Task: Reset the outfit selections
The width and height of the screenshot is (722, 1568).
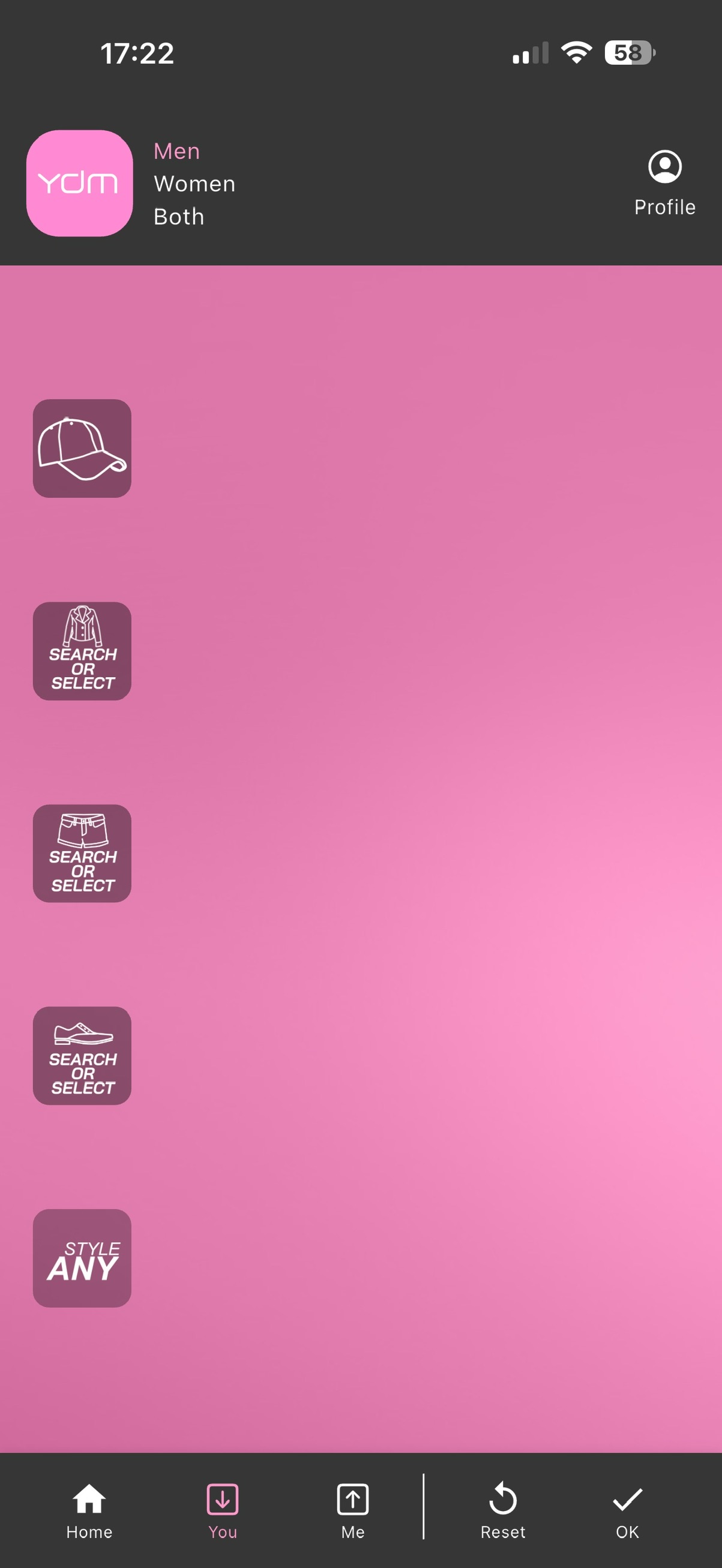Action: pos(502,1511)
